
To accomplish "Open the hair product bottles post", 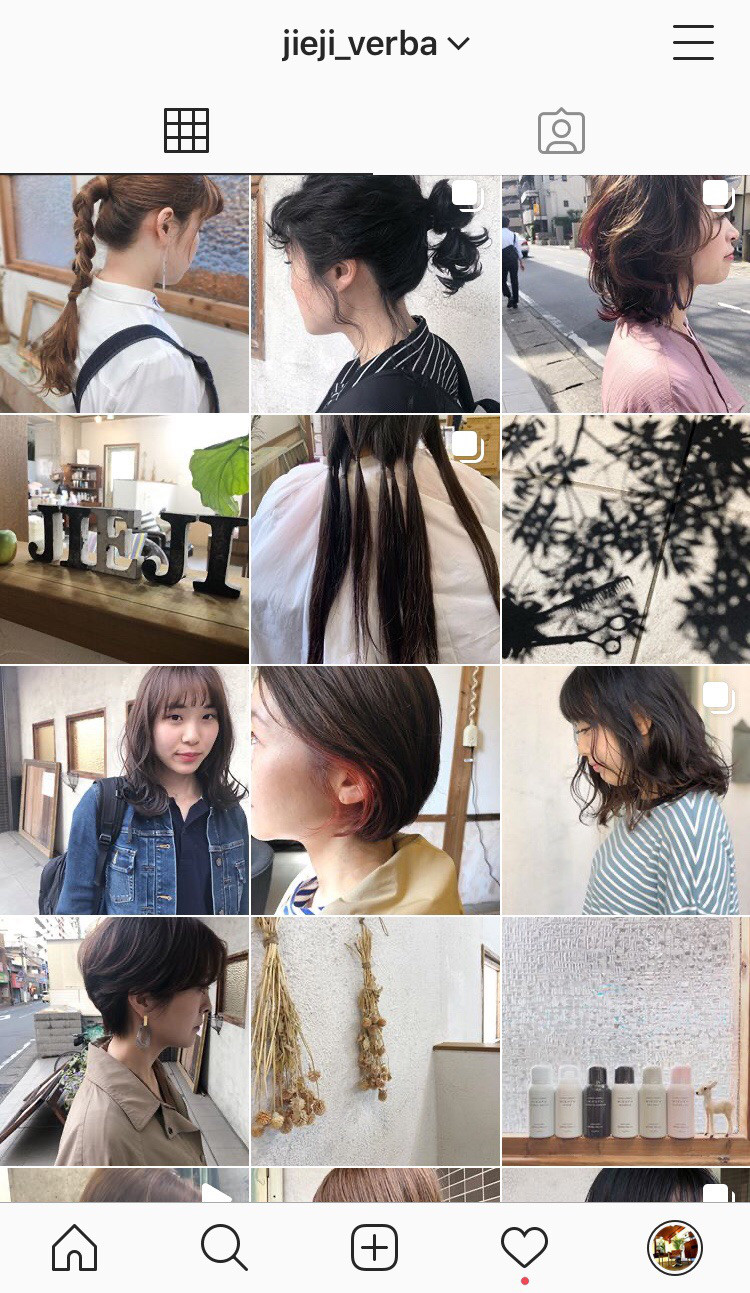I will pyautogui.click(x=626, y=1041).
